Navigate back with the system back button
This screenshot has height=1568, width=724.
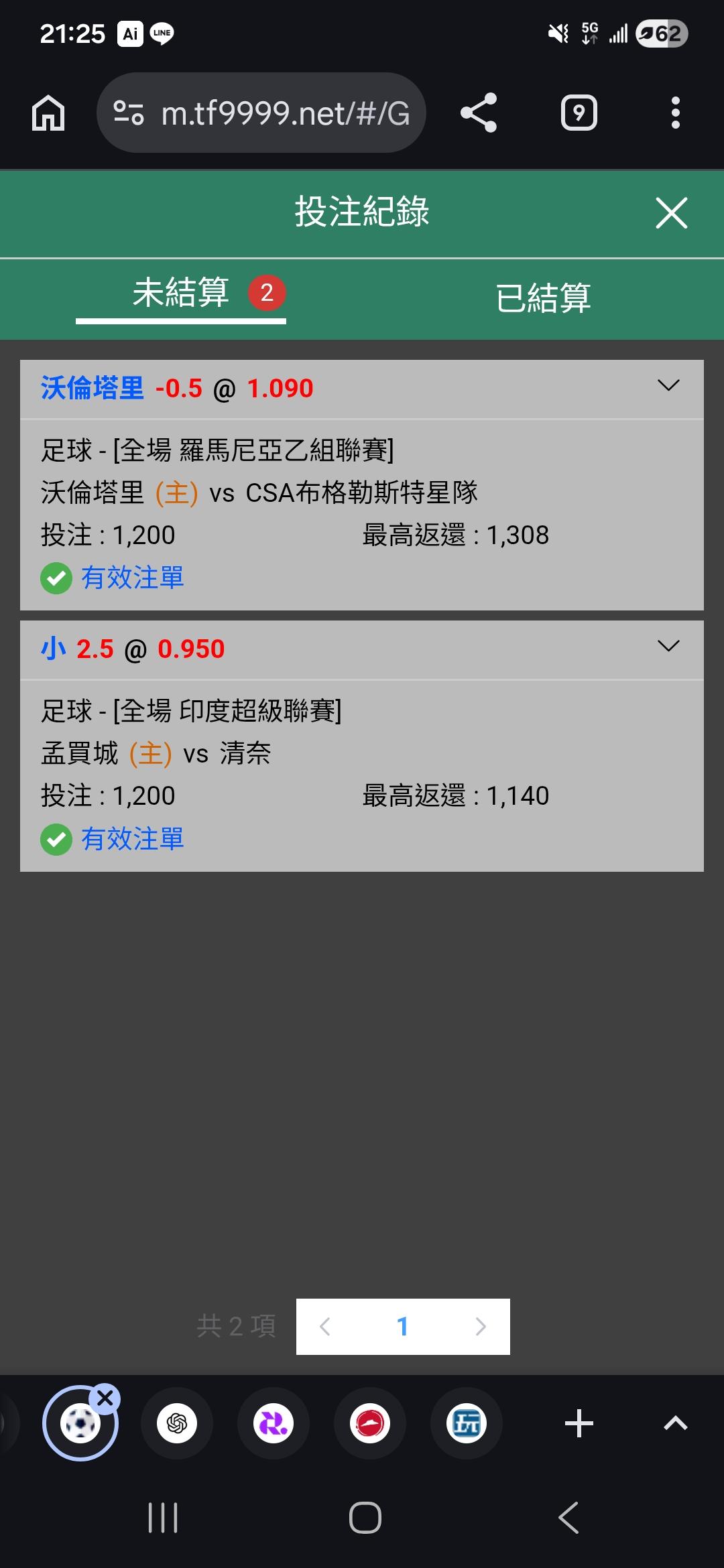click(568, 1518)
